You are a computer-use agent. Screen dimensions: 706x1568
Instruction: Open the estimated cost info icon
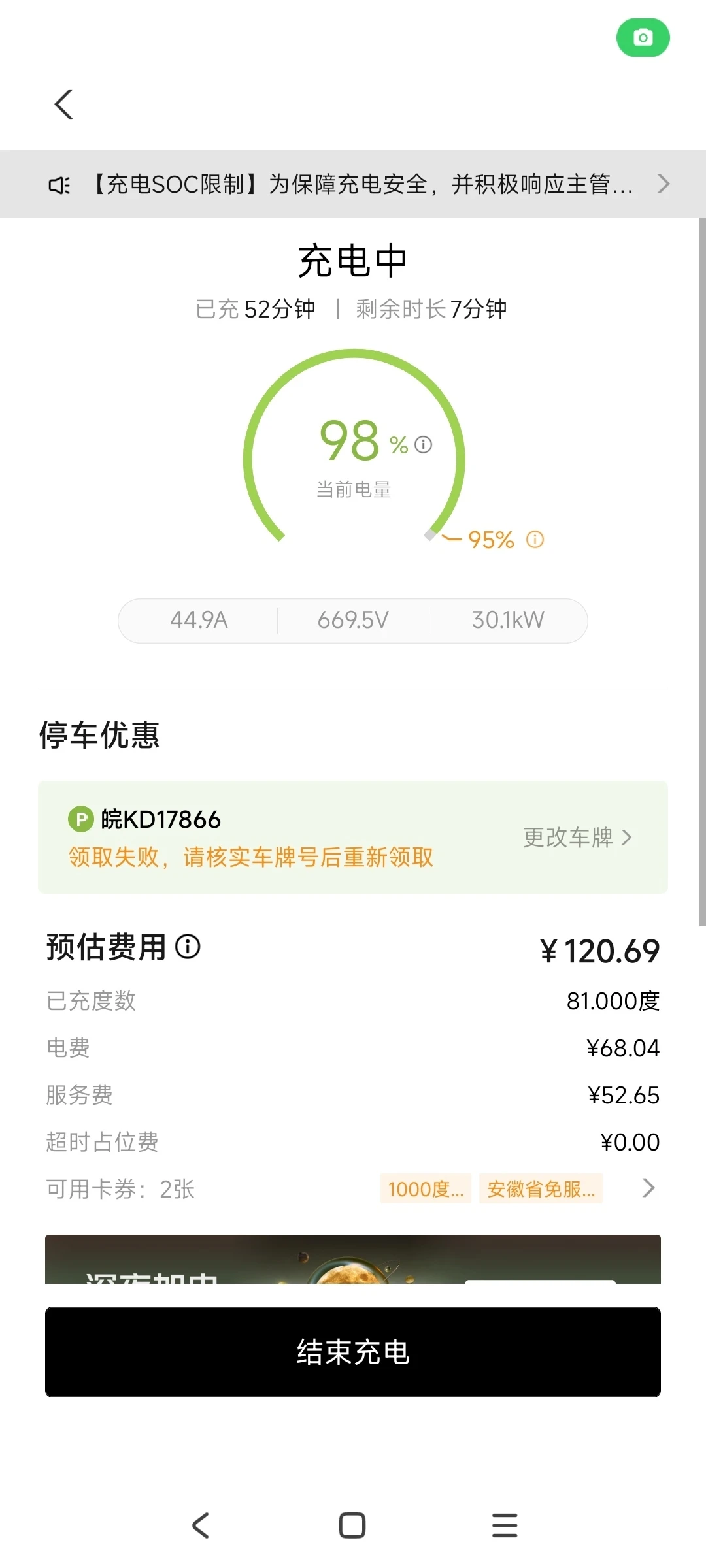click(x=188, y=947)
